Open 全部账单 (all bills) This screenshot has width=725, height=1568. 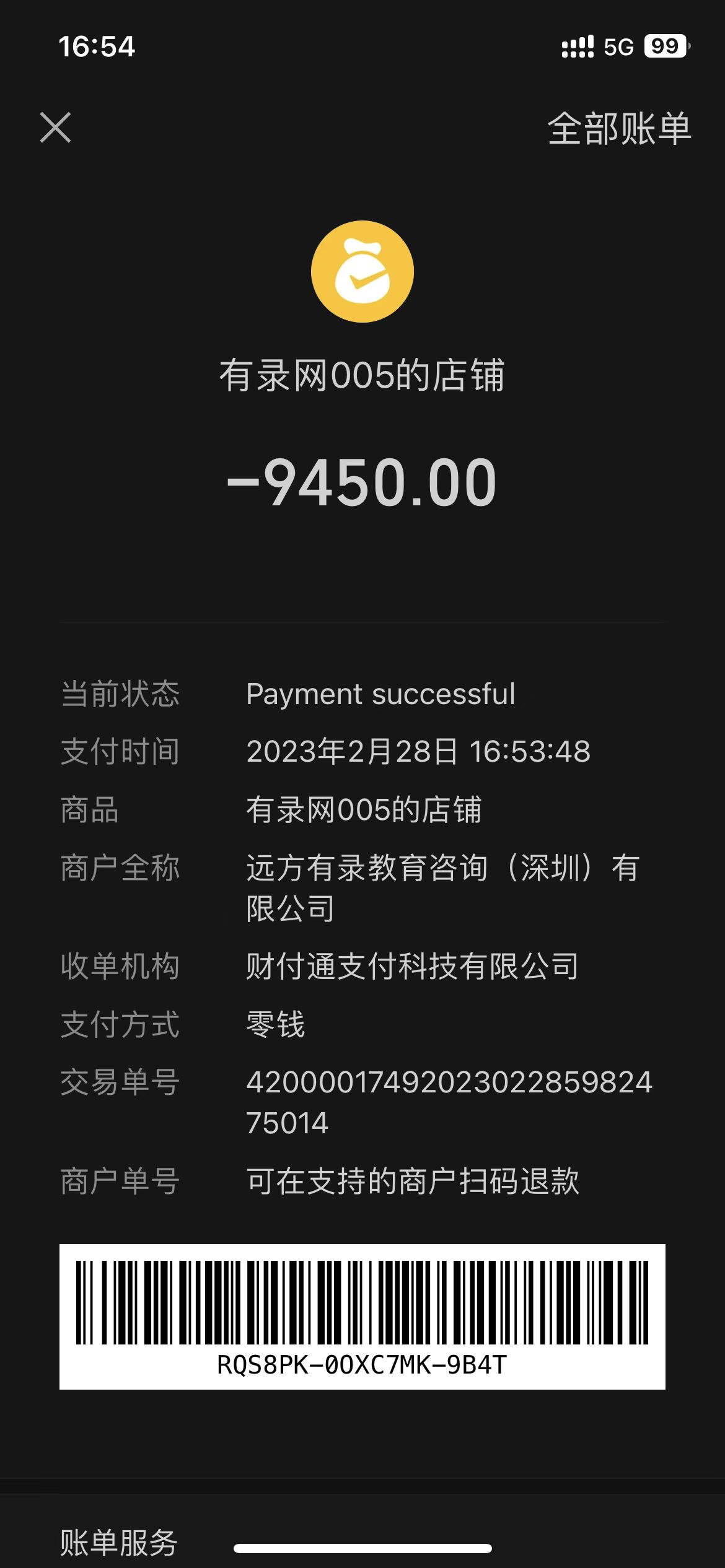click(x=618, y=129)
